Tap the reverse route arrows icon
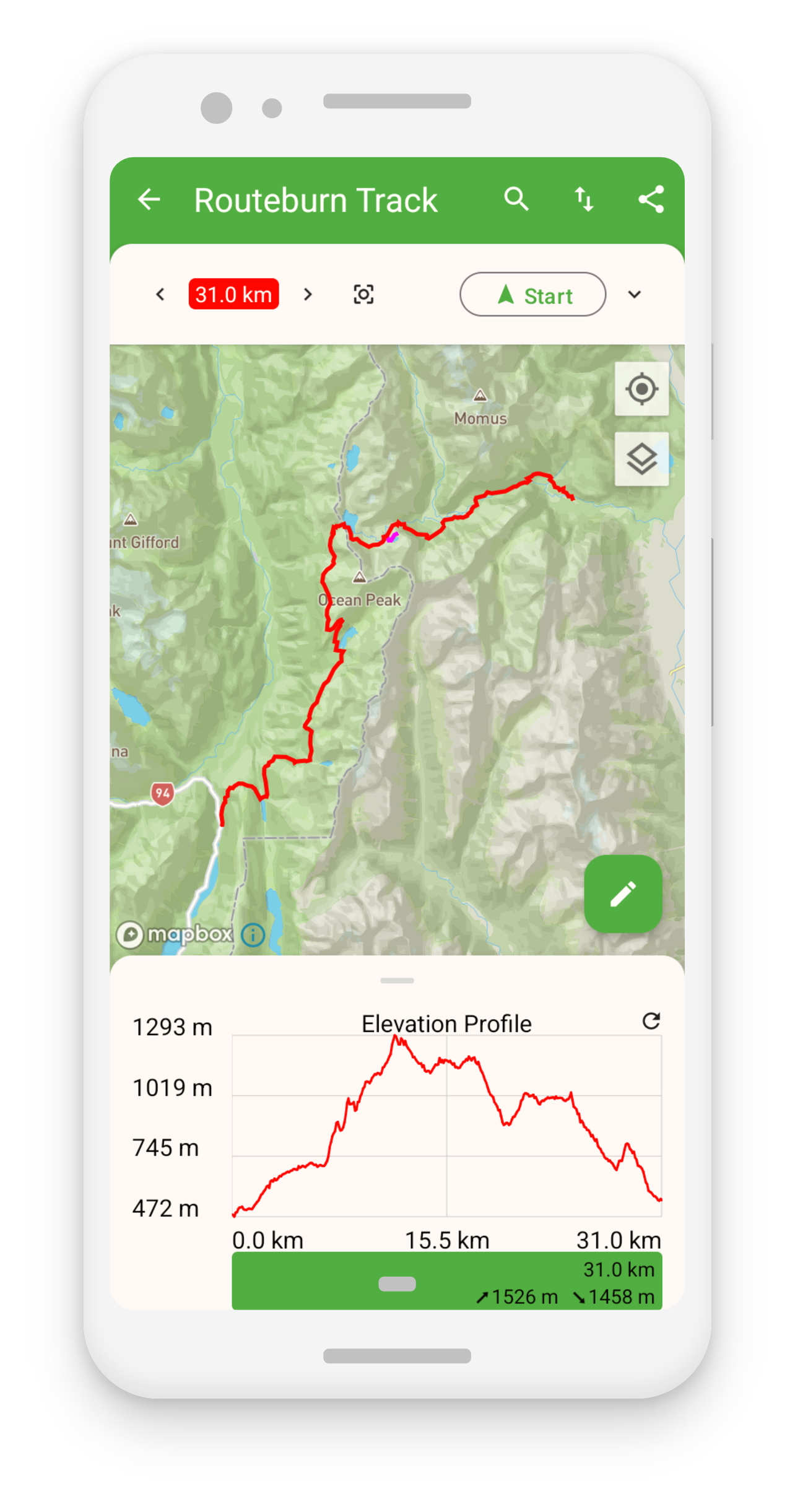This screenshot has height=1512, width=795. (x=584, y=200)
